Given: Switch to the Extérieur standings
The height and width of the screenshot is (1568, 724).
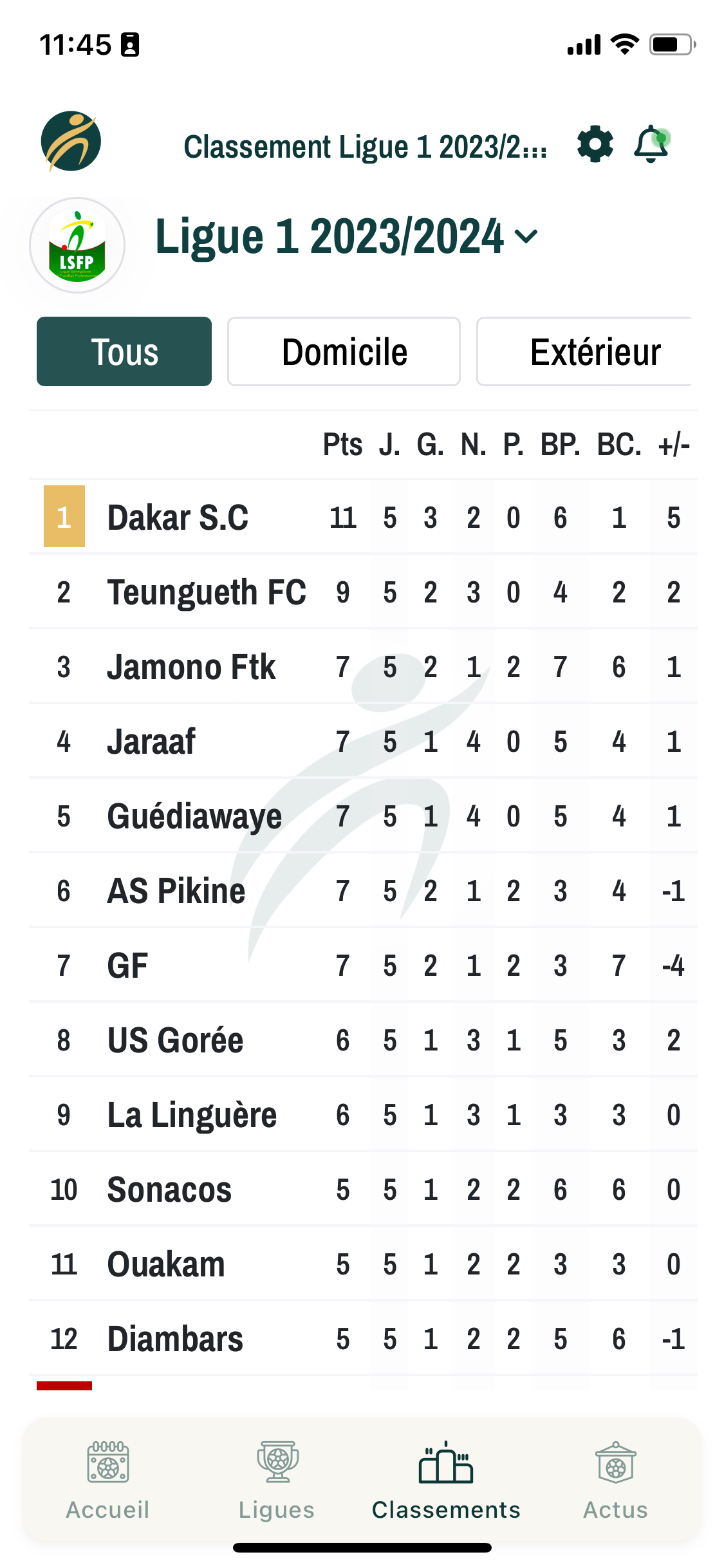Looking at the screenshot, I should tap(584, 352).
